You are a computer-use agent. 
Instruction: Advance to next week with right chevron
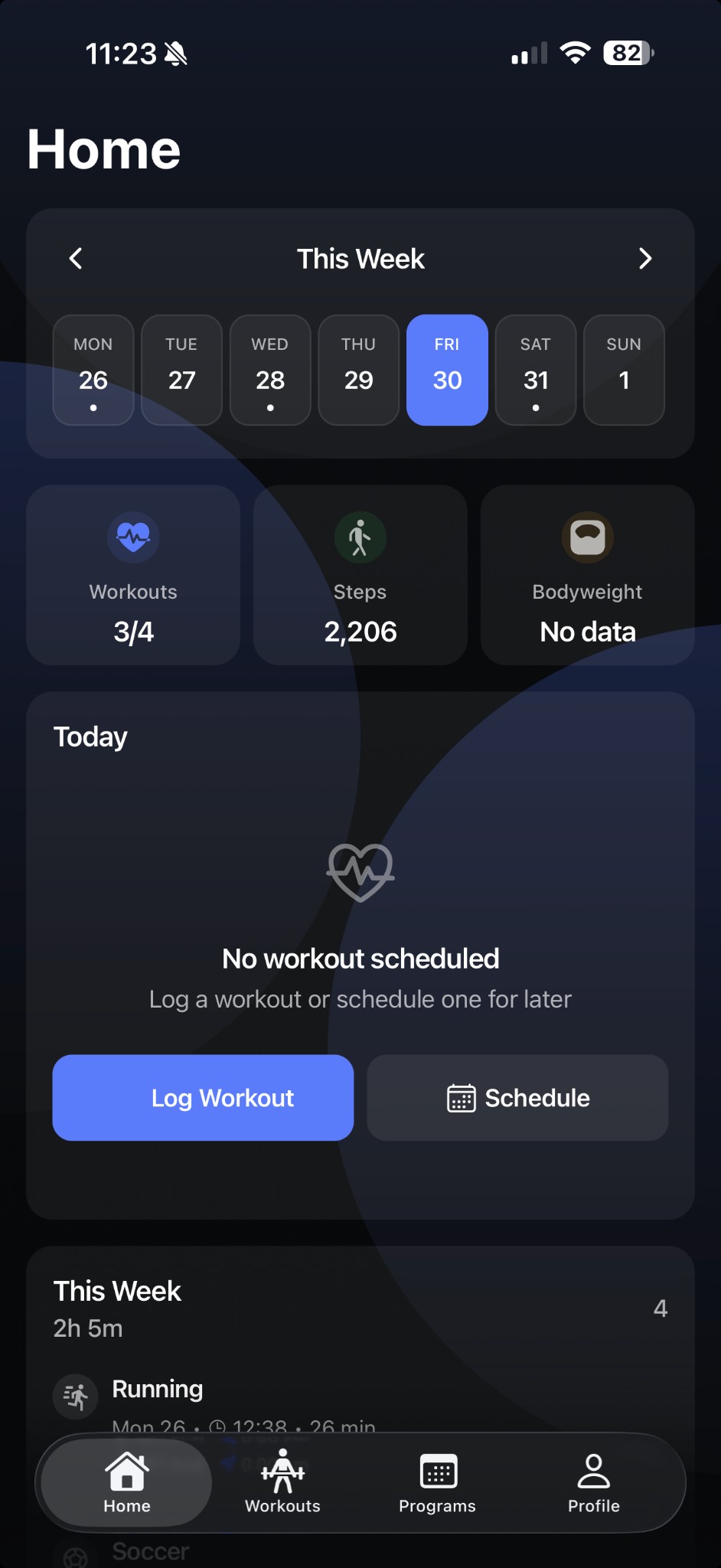click(645, 258)
